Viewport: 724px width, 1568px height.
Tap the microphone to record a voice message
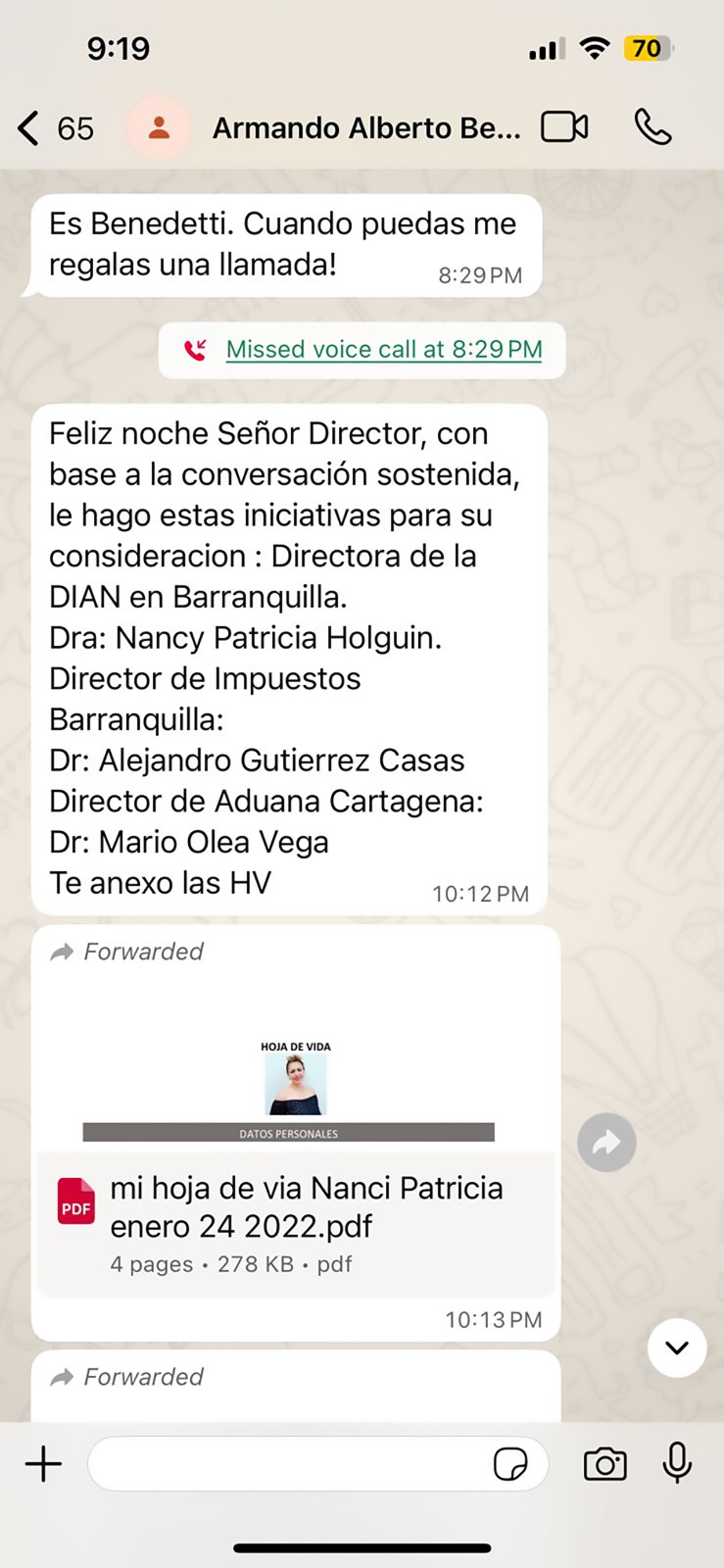tap(678, 1464)
